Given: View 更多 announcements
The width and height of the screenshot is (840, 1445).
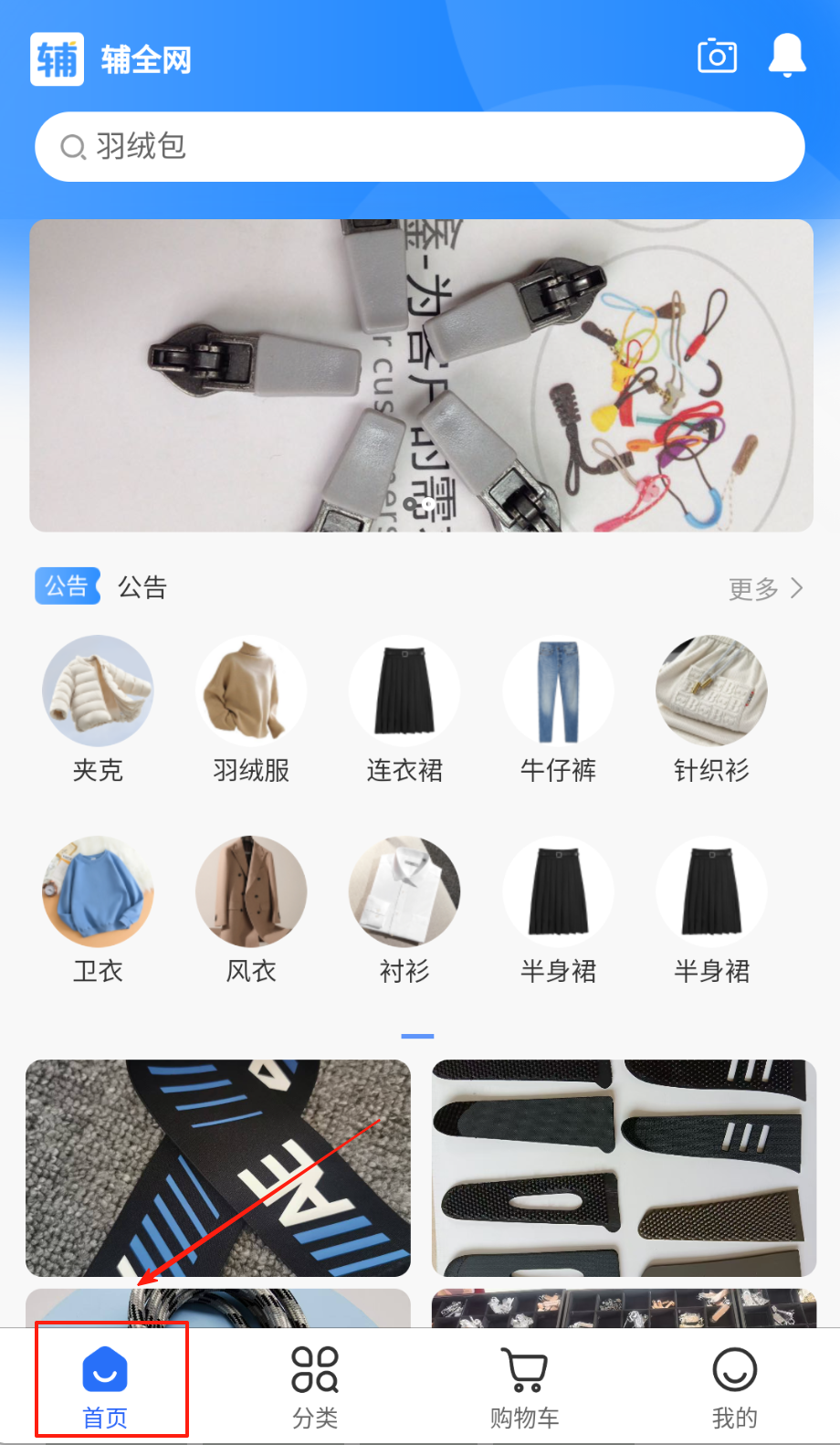Looking at the screenshot, I should 765,588.
